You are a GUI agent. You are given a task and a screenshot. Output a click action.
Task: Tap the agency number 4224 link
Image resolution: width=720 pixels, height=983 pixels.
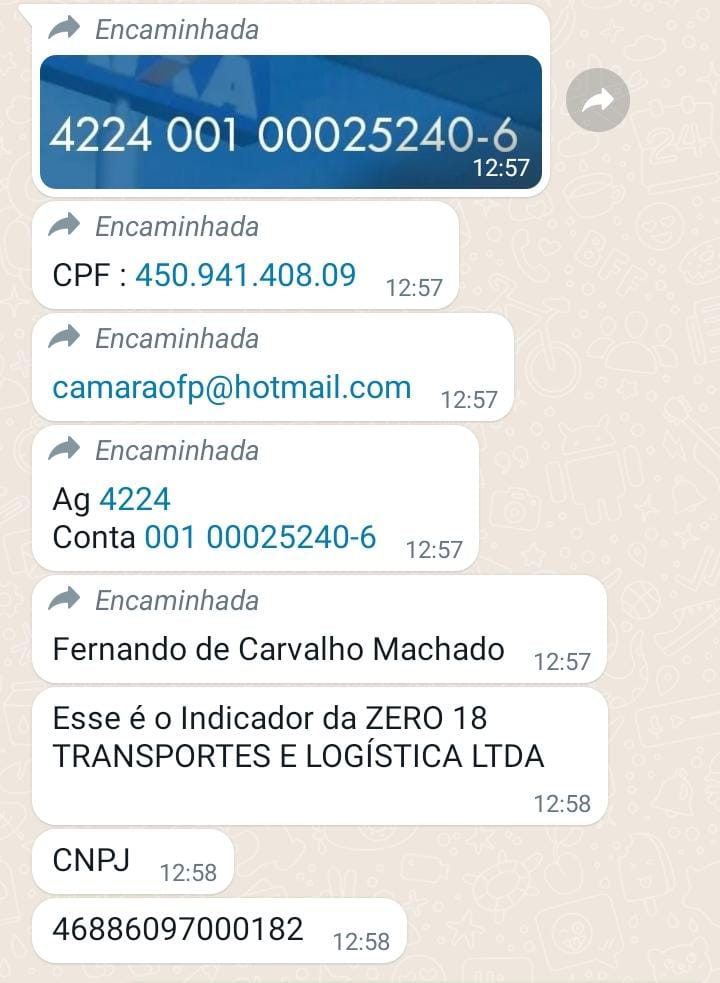click(135, 499)
